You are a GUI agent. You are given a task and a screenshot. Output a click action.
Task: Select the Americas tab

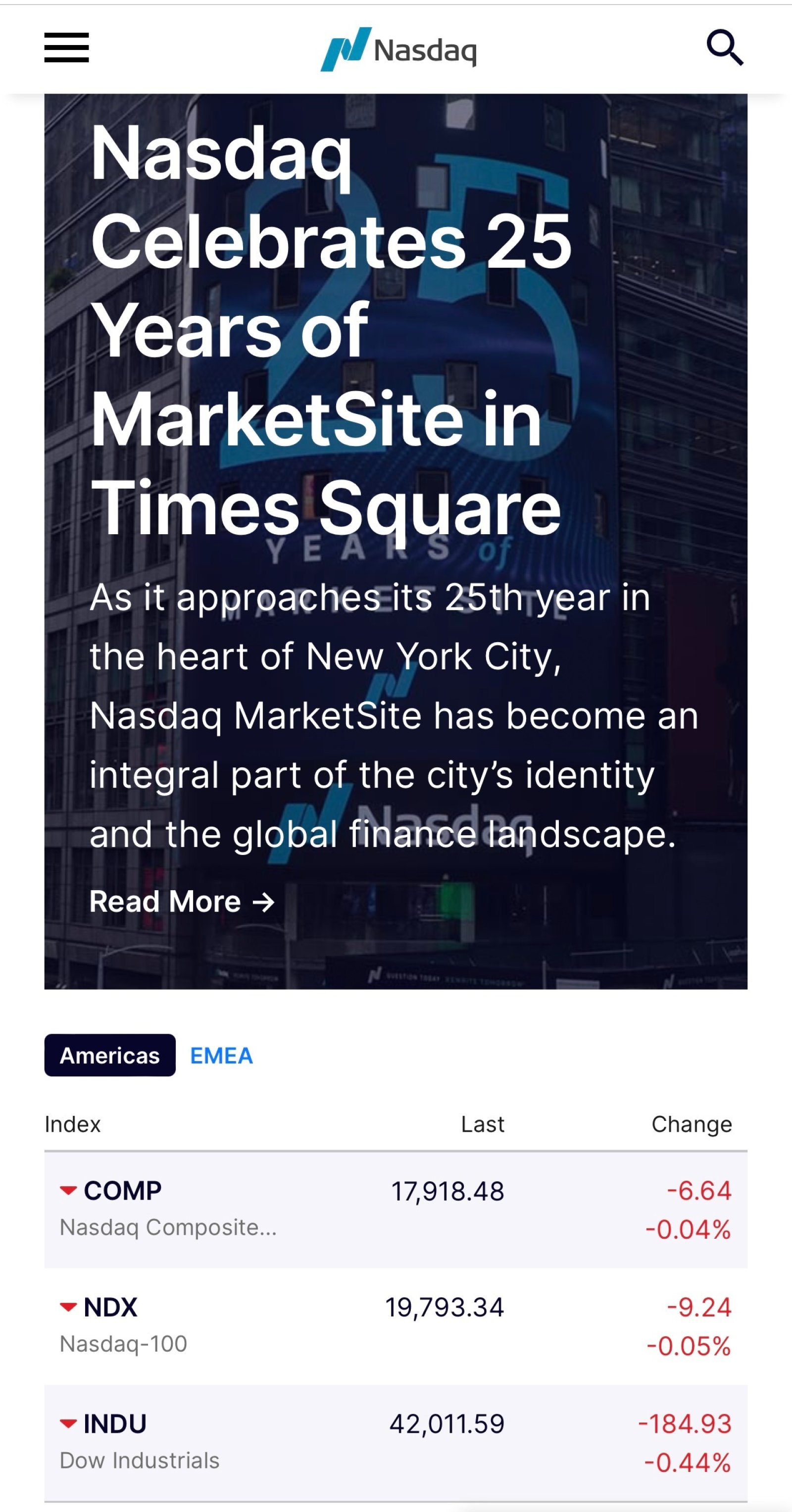point(110,1056)
